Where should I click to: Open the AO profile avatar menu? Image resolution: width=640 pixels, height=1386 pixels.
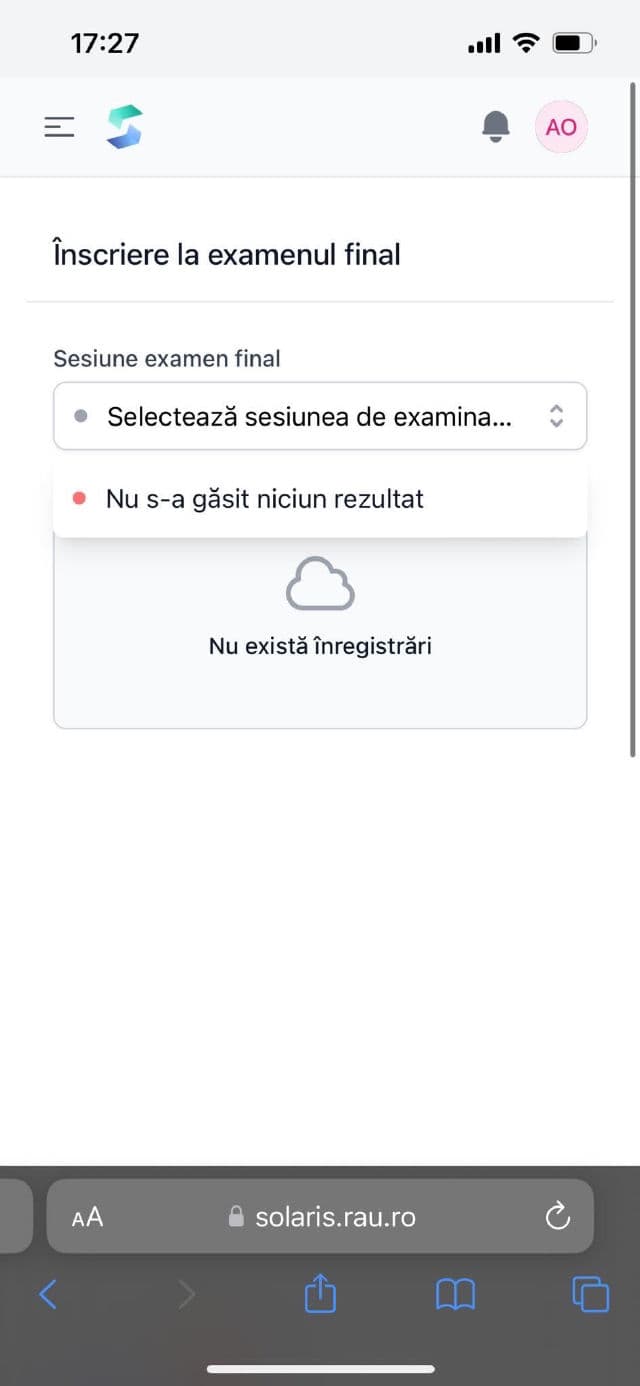point(561,127)
